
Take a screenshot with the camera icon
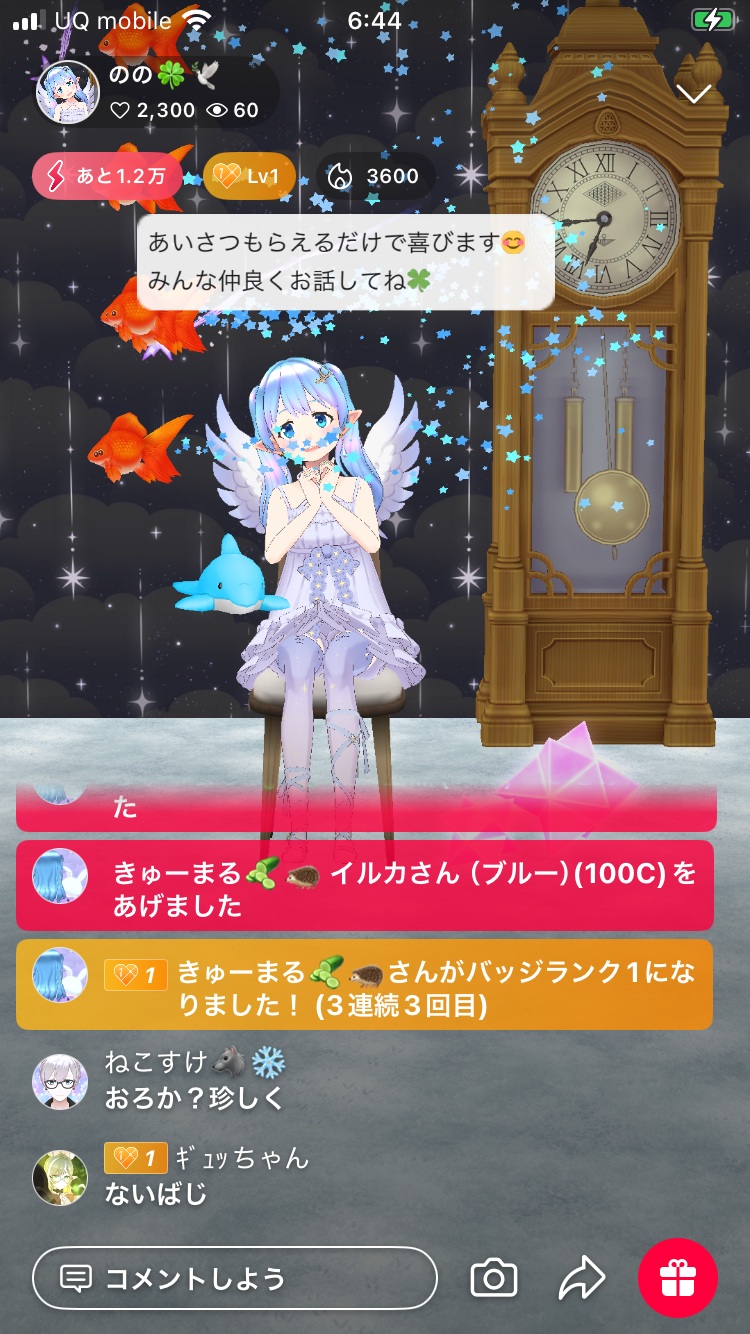click(x=493, y=1278)
